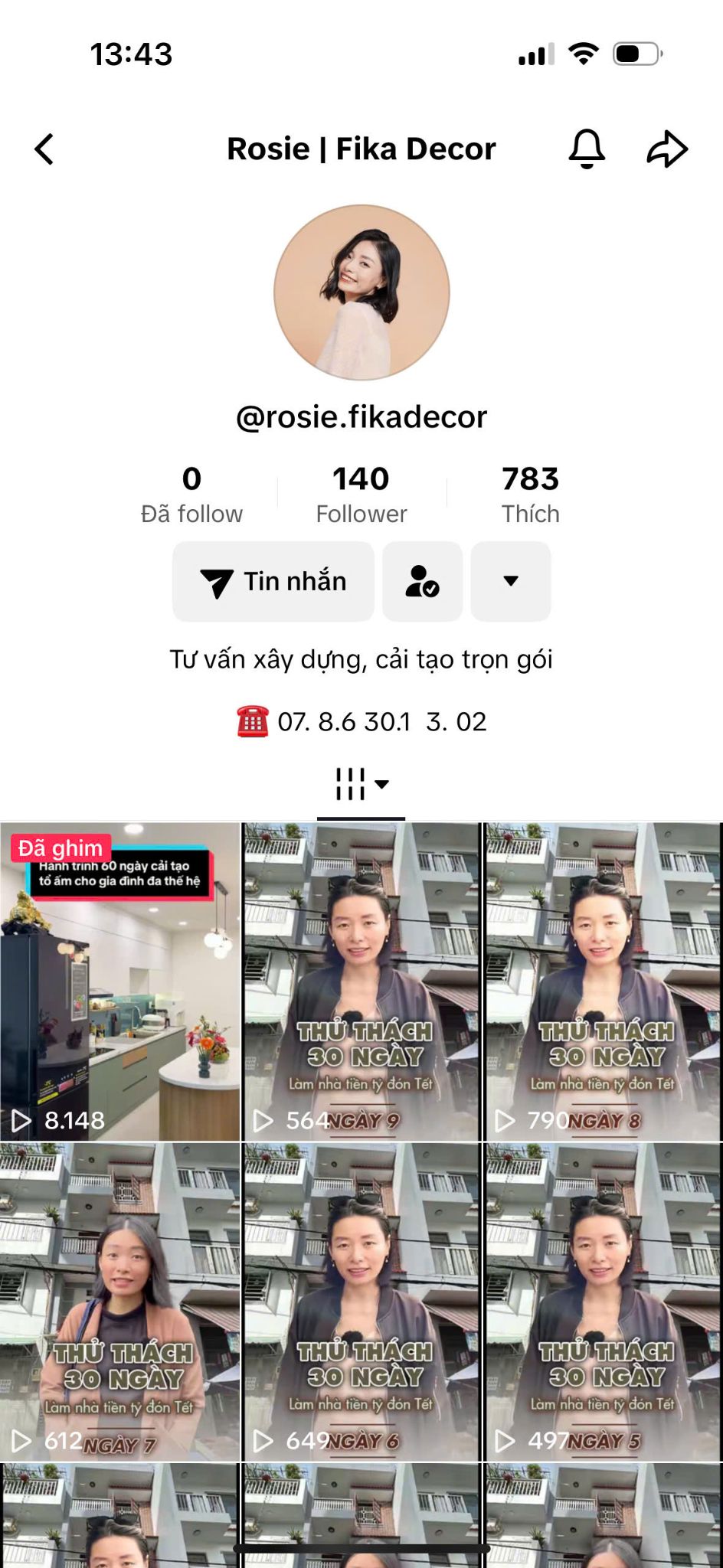The image size is (723, 1568).
Task: View the 140 Follower list
Action: click(x=361, y=495)
